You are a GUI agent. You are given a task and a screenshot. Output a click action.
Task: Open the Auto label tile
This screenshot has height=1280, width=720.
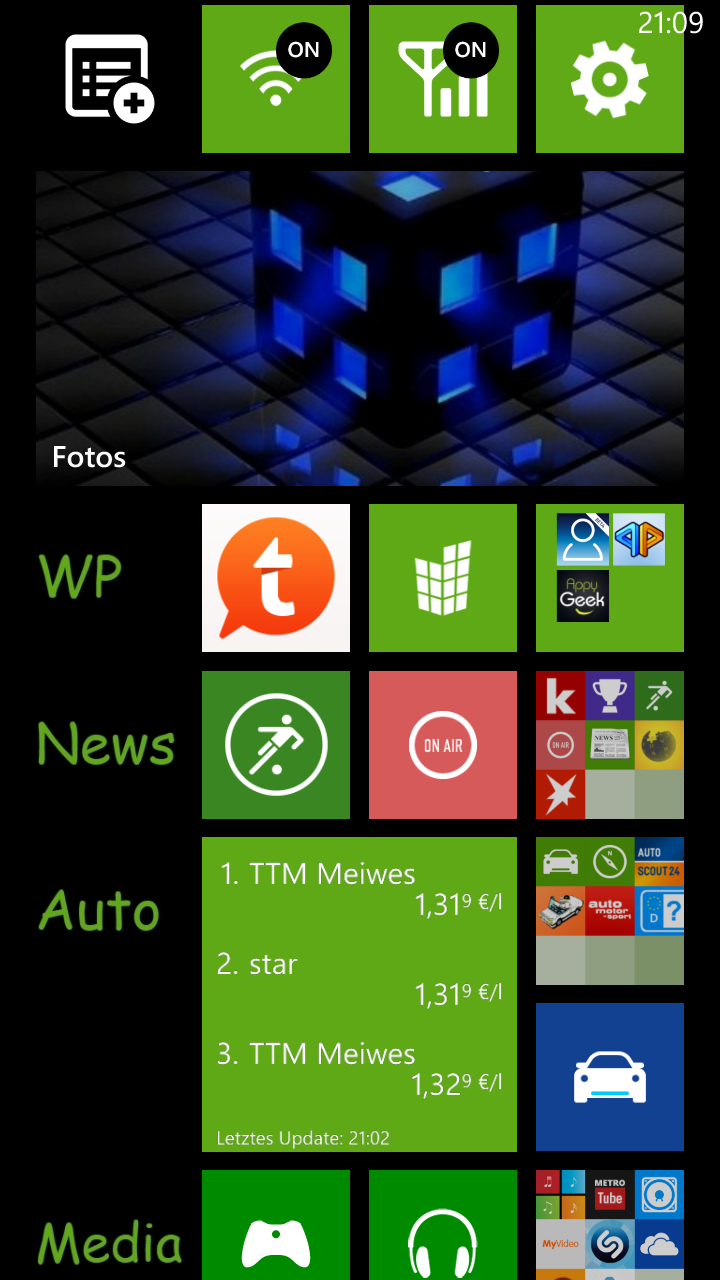click(x=110, y=911)
